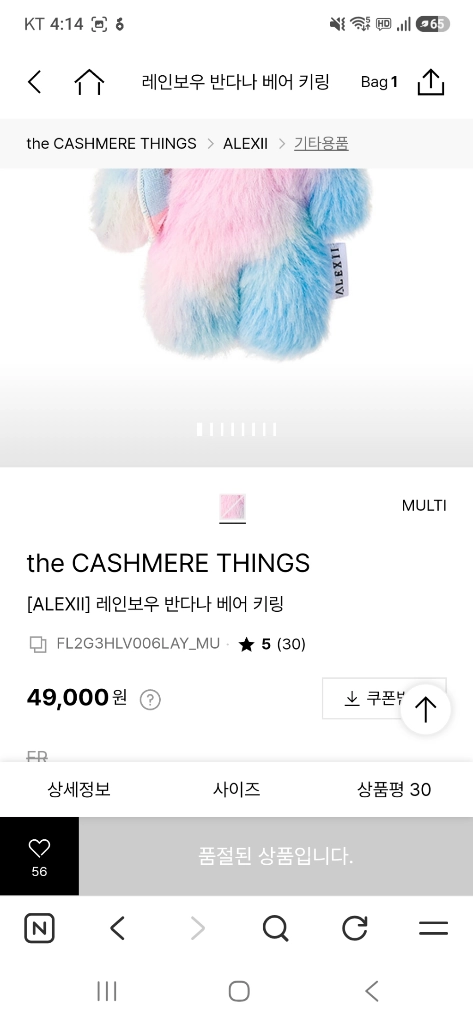Switch to the 상세정보 tab

point(79,790)
